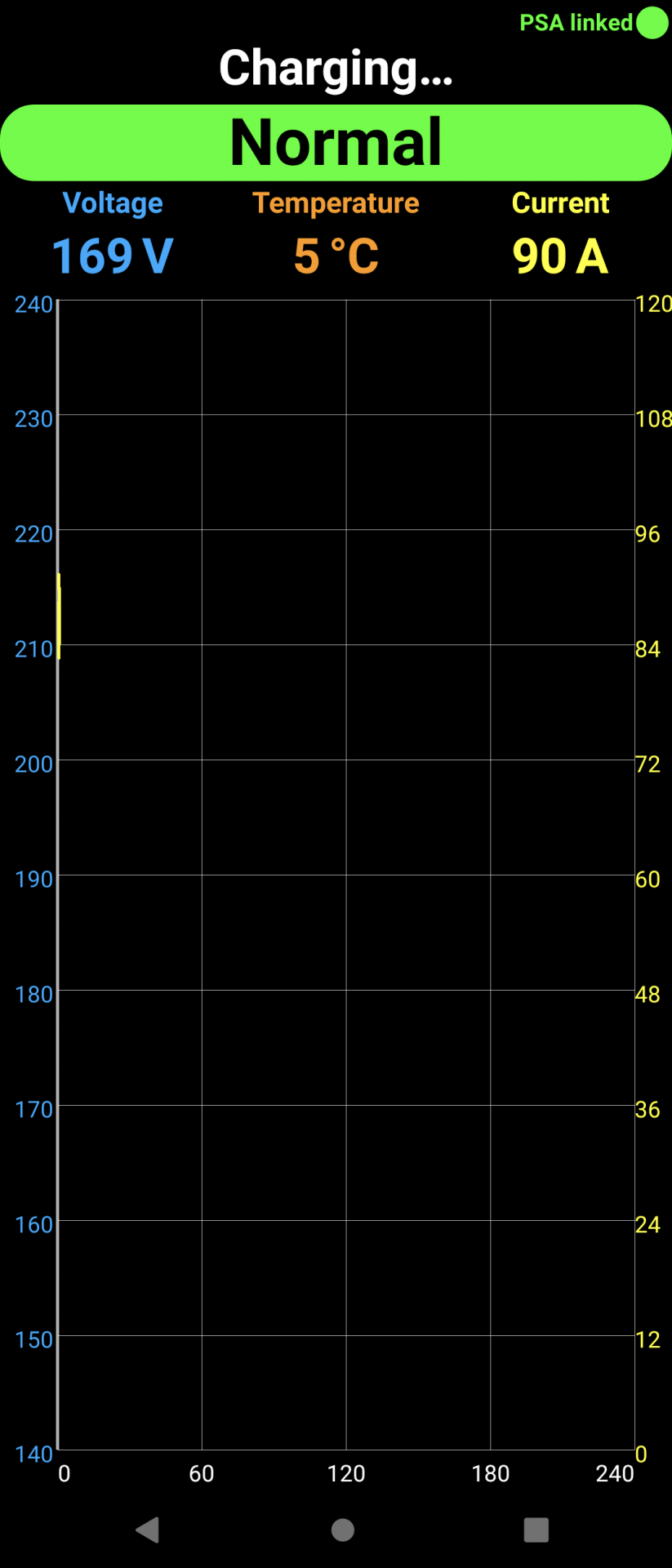The height and width of the screenshot is (1568, 672).
Task: Return to the home screen
Action: [343, 1530]
